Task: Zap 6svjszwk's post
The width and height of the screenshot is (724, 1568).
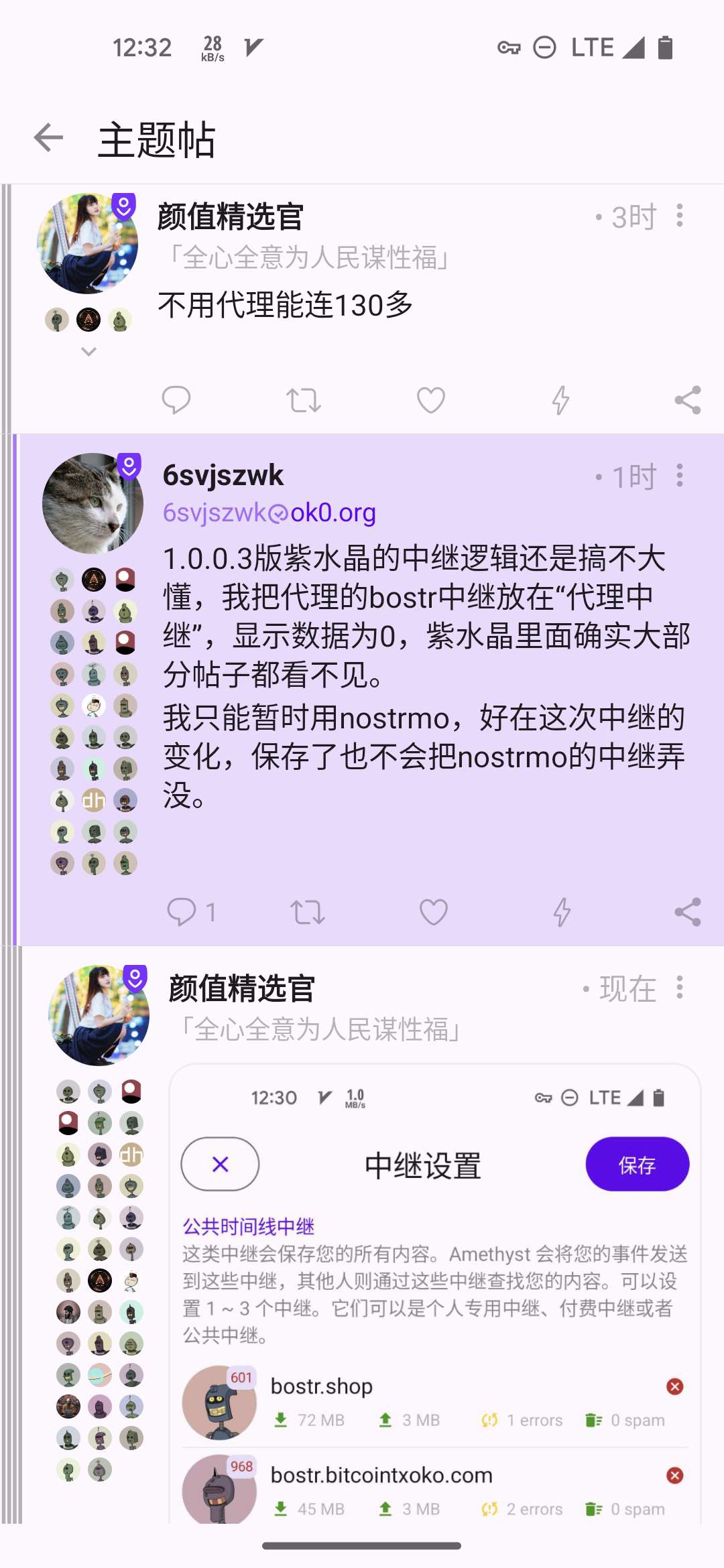Action: 562,912
